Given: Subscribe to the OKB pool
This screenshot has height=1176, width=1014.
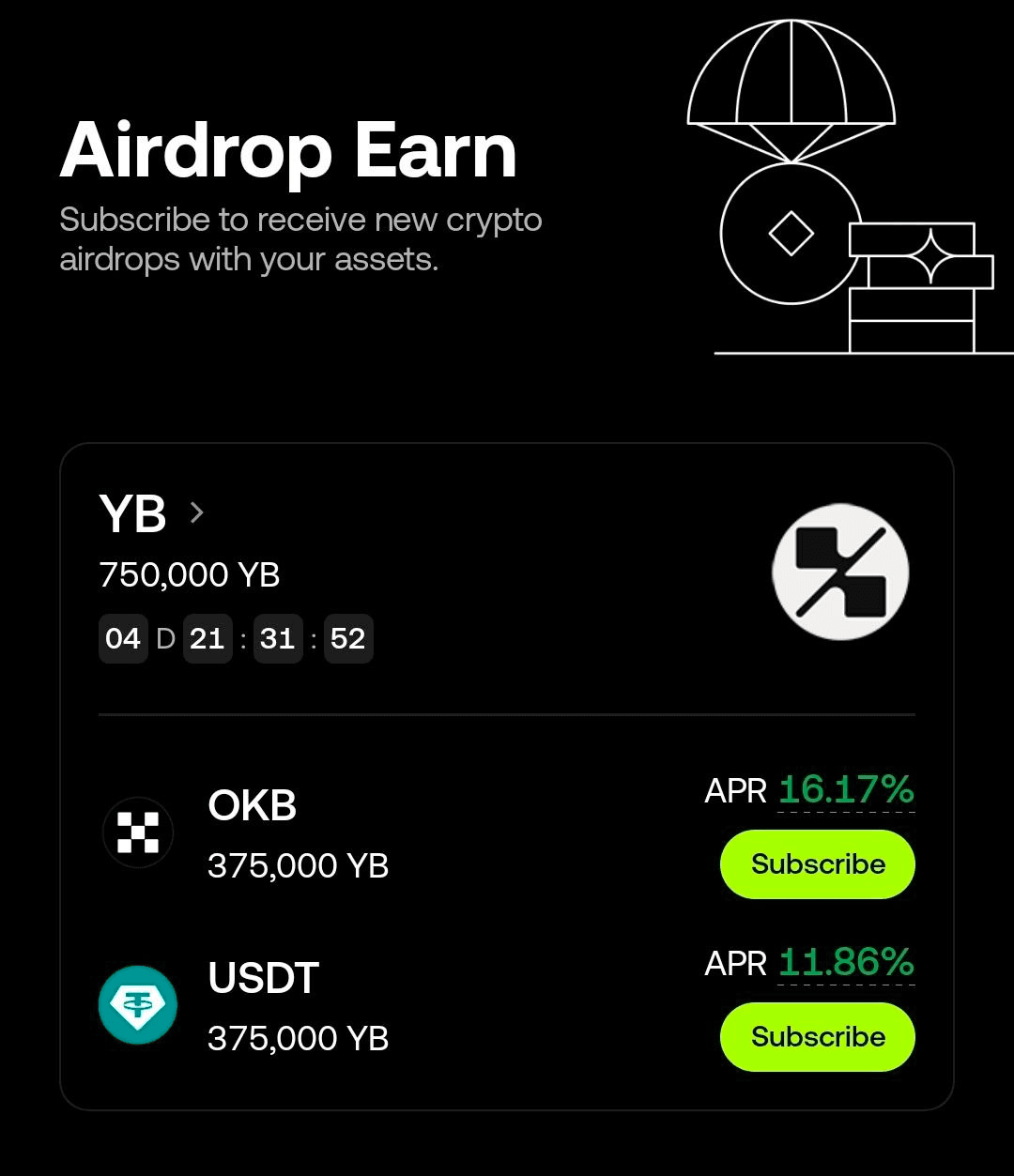Looking at the screenshot, I should [817, 864].
